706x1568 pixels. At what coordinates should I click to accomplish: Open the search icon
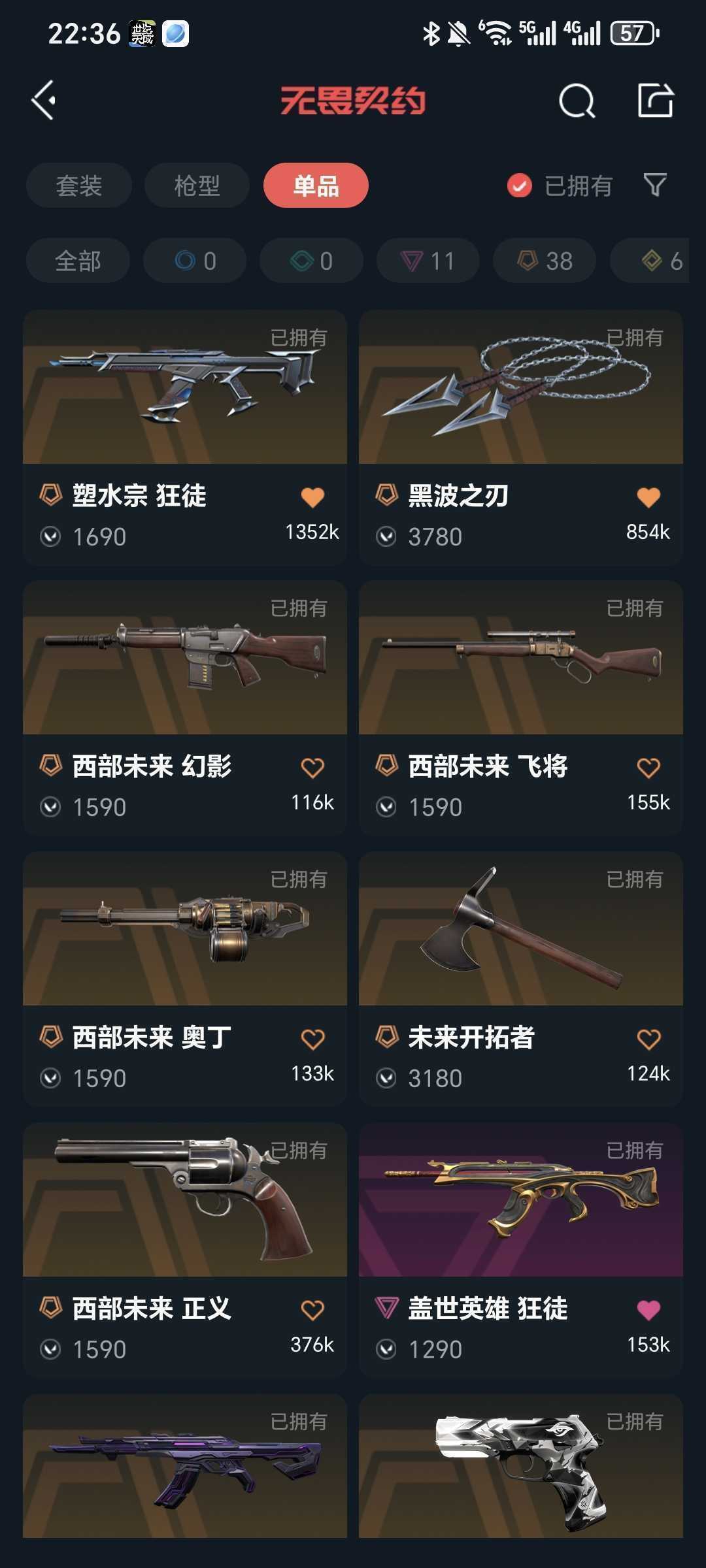pyautogui.click(x=577, y=101)
